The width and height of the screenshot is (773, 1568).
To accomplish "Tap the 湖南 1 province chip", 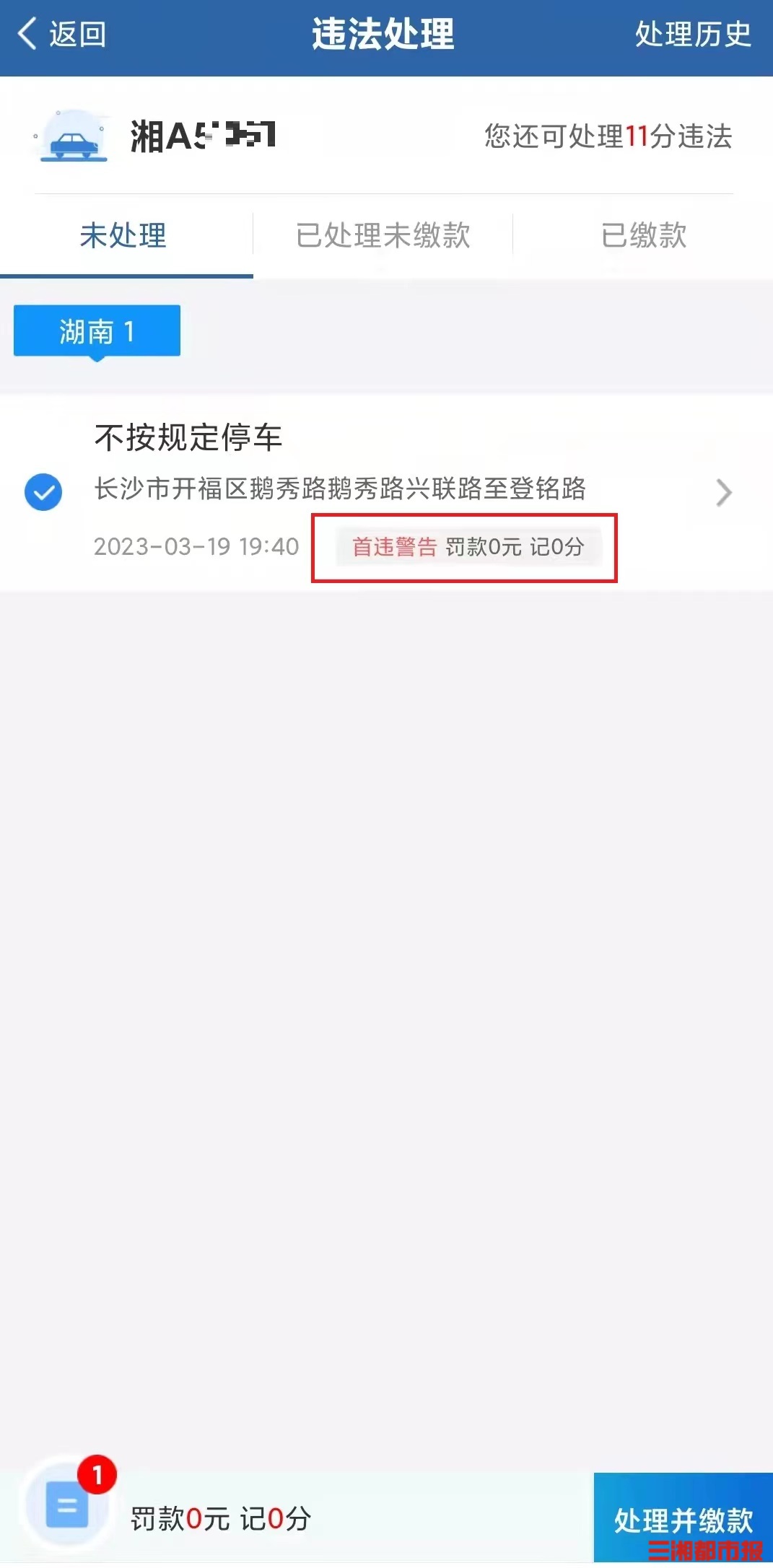I will tap(97, 331).
